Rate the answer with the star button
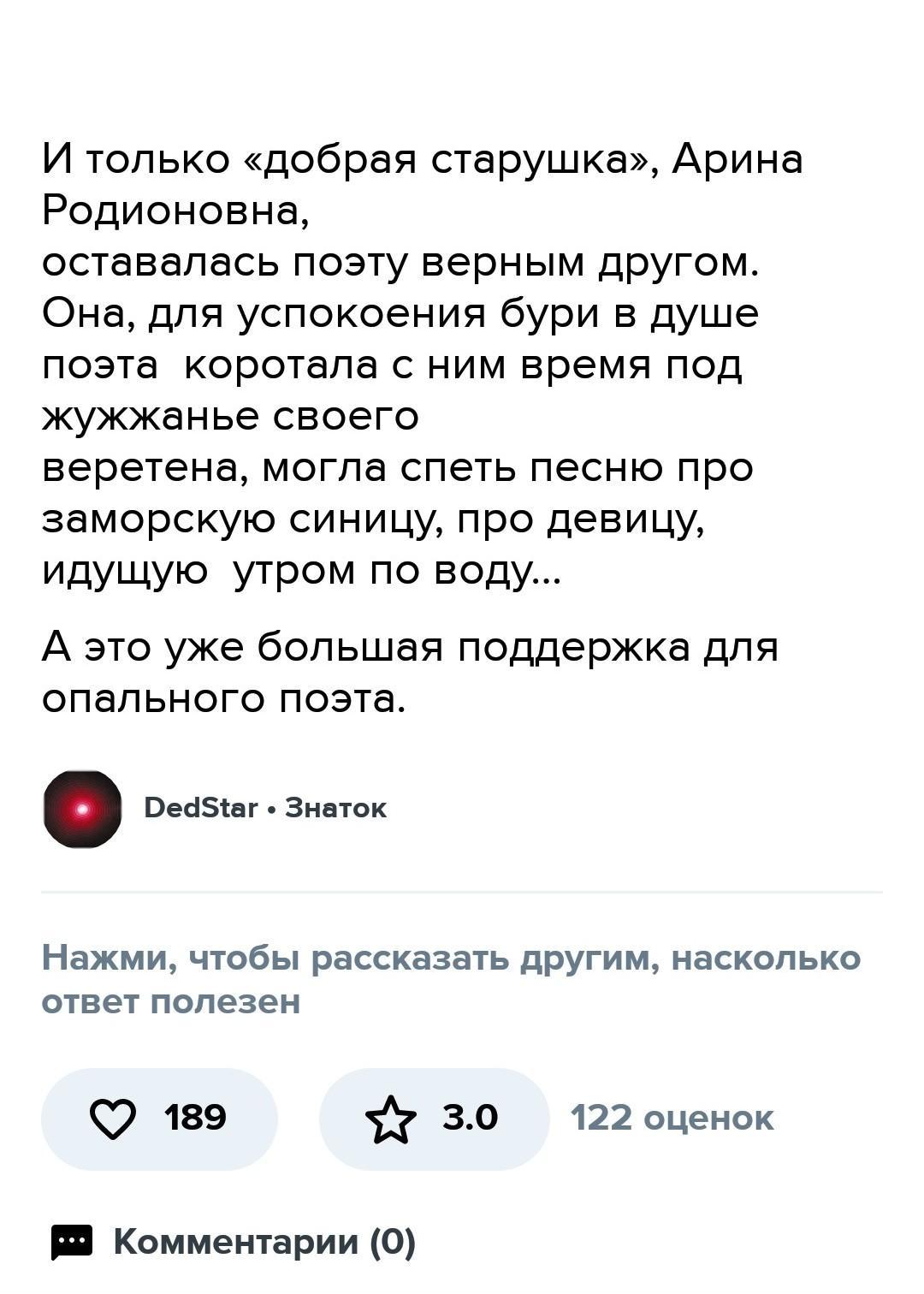This screenshot has width=924, height=1294. pos(433,1119)
